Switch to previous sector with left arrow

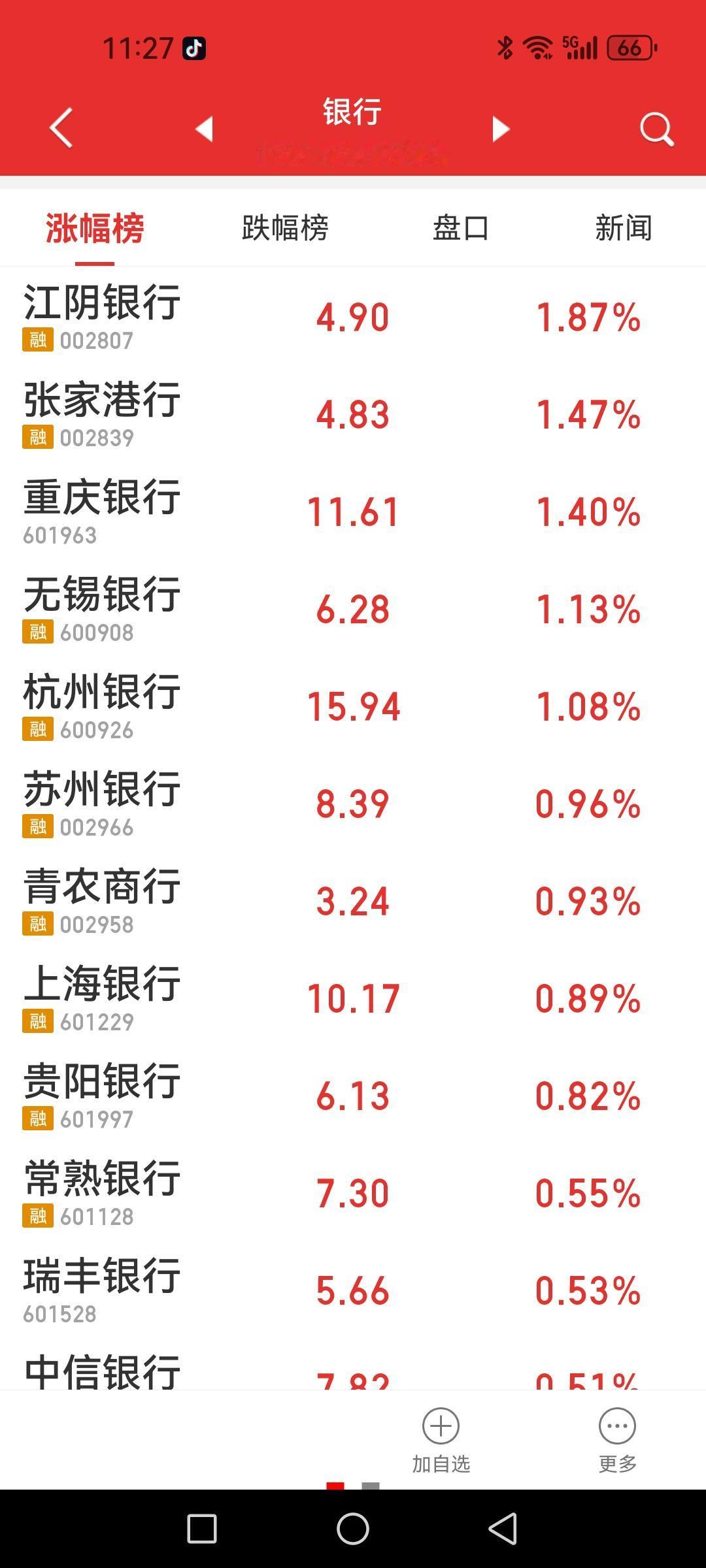coord(204,128)
